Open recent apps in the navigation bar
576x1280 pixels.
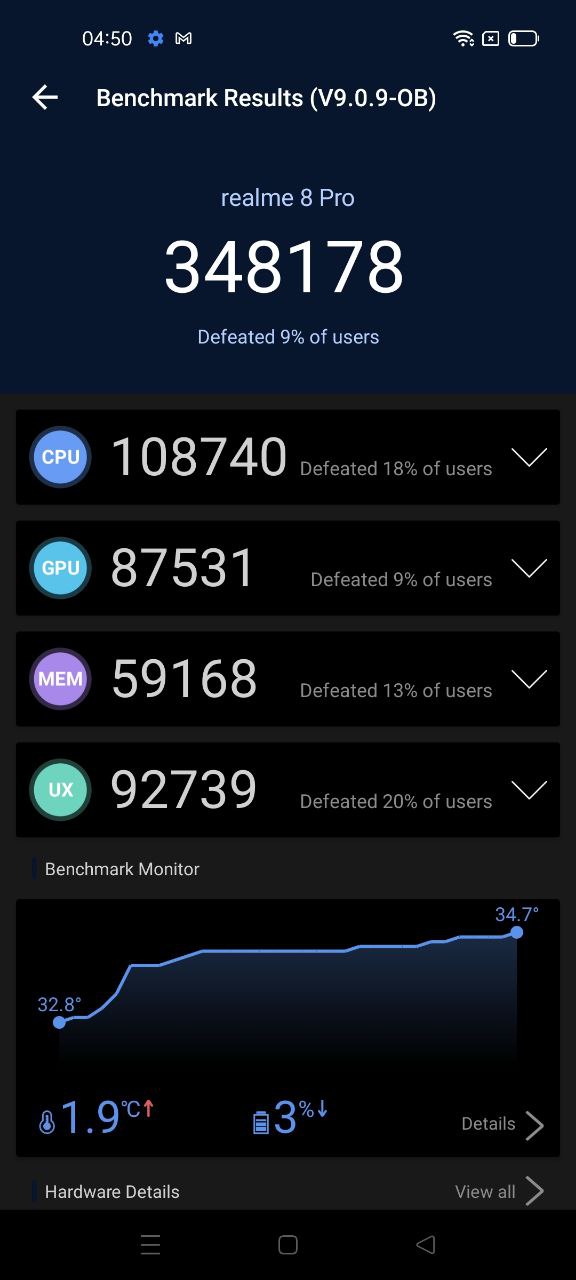coord(150,1245)
